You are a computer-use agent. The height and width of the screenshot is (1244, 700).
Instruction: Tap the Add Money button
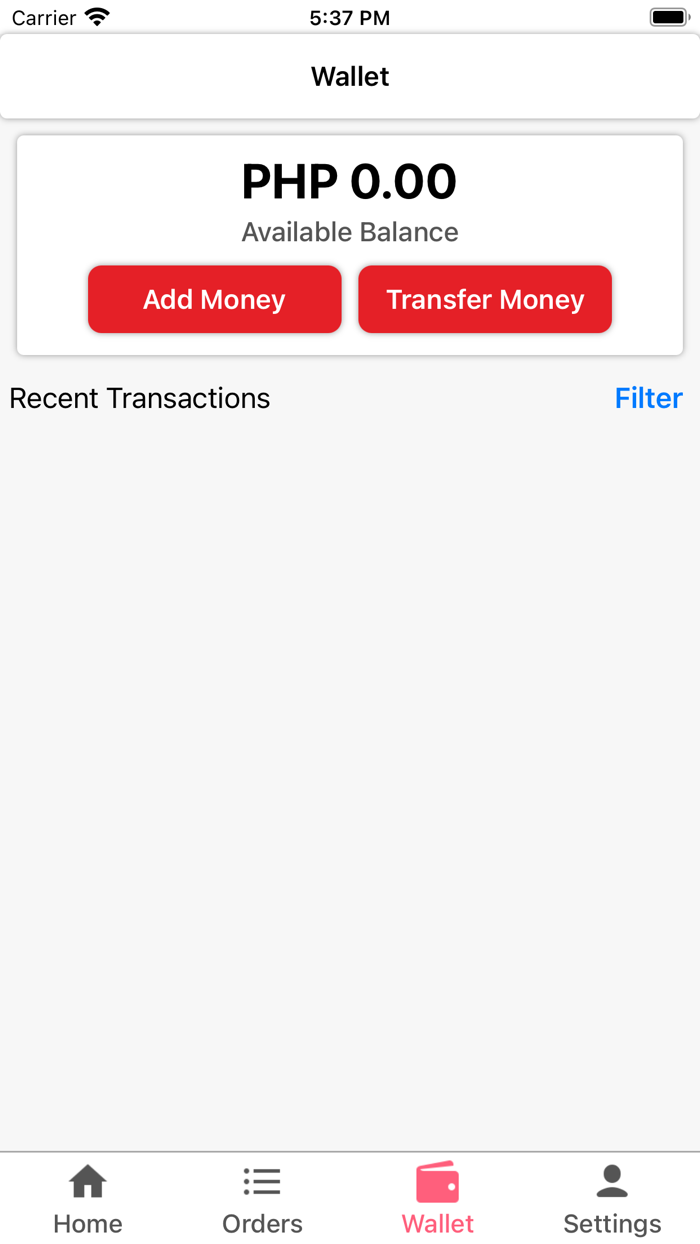tap(214, 299)
